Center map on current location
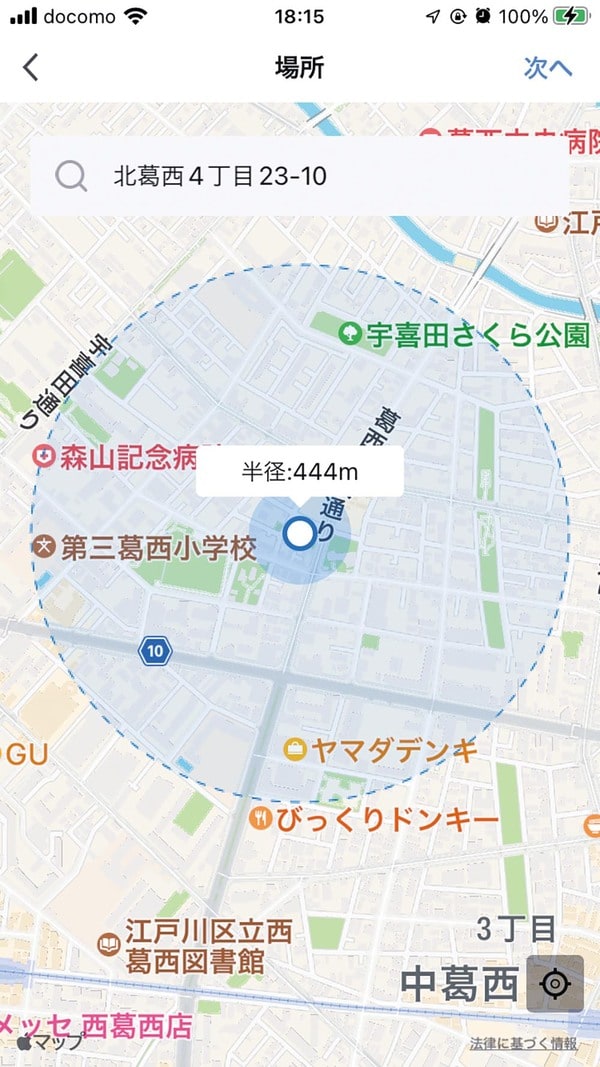The image size is (600, 1067). 555,983
